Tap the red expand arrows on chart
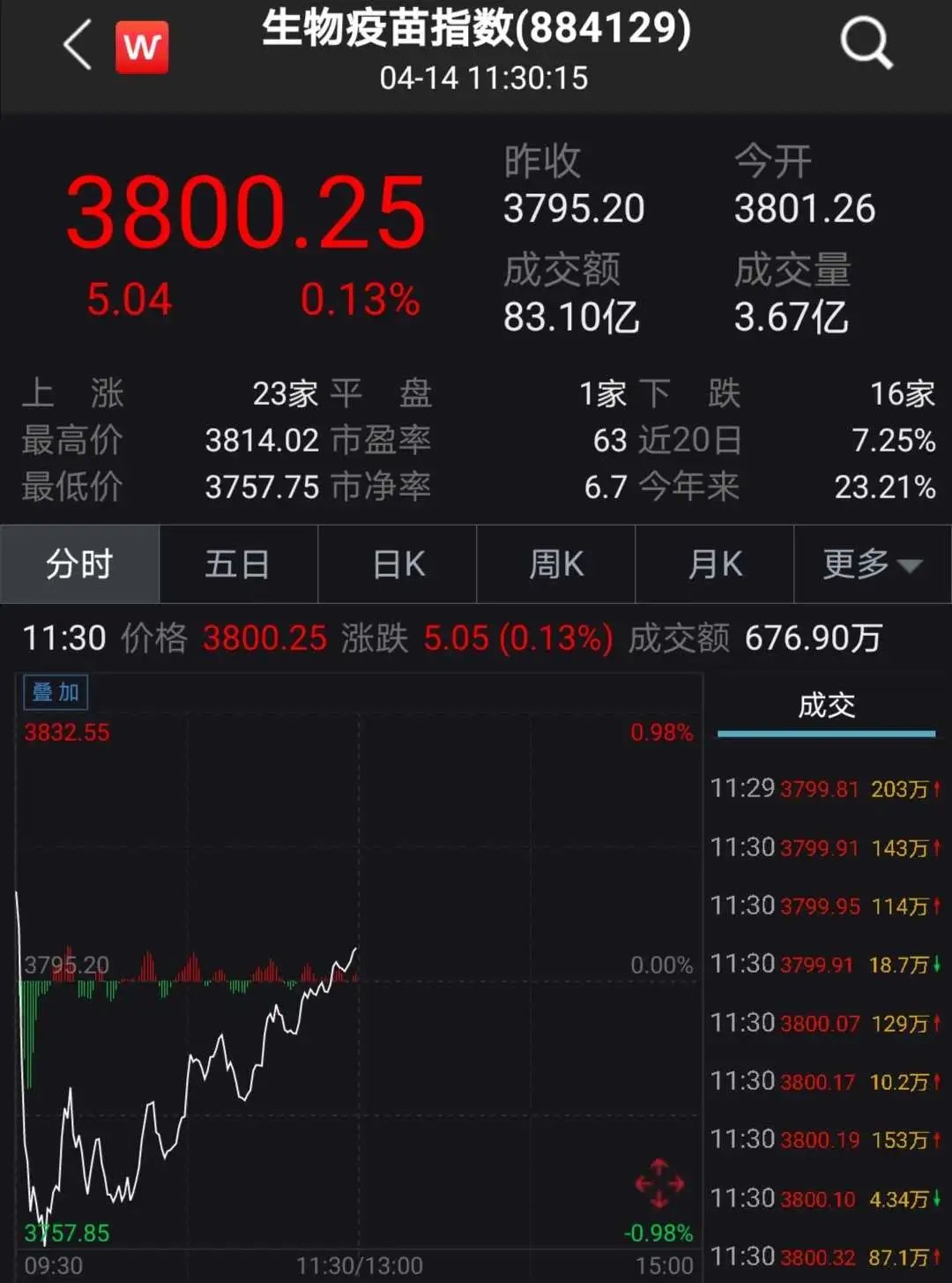 point(659,1183)
